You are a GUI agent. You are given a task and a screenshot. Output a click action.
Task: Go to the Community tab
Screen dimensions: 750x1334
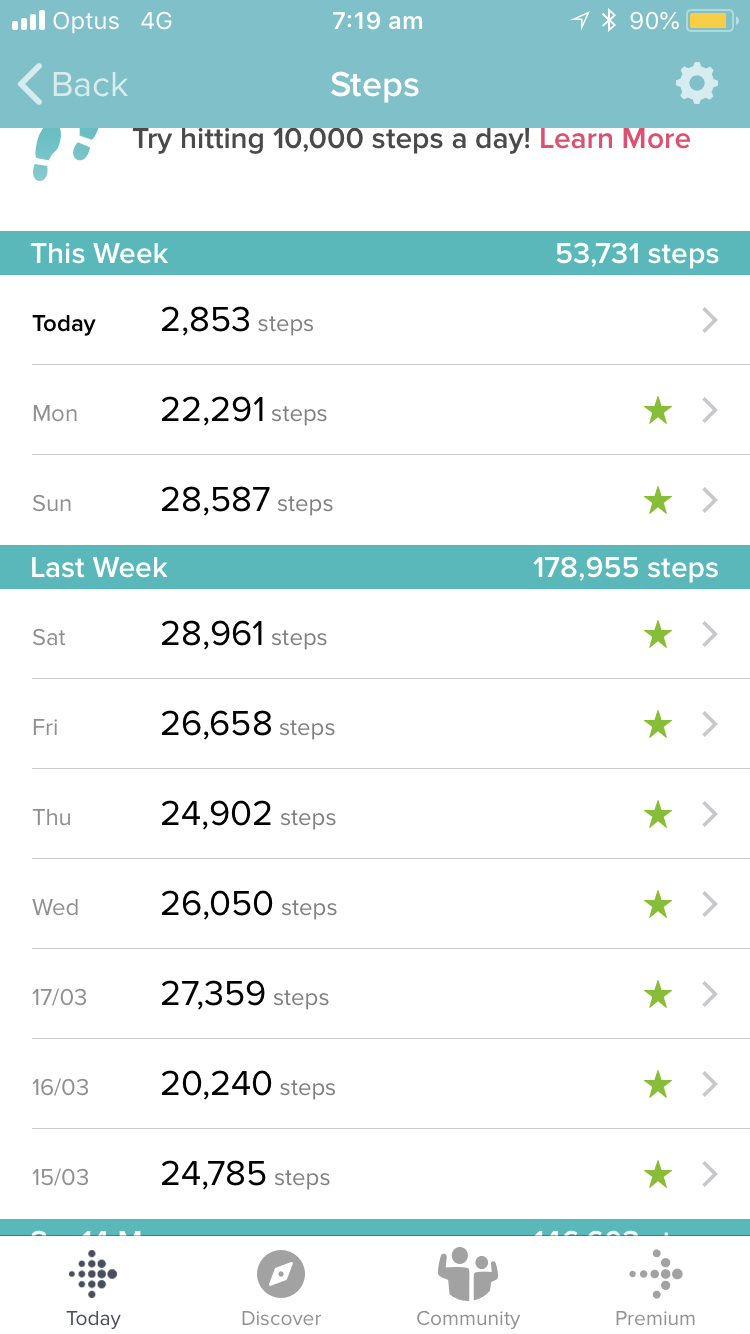pos(468,1288)
